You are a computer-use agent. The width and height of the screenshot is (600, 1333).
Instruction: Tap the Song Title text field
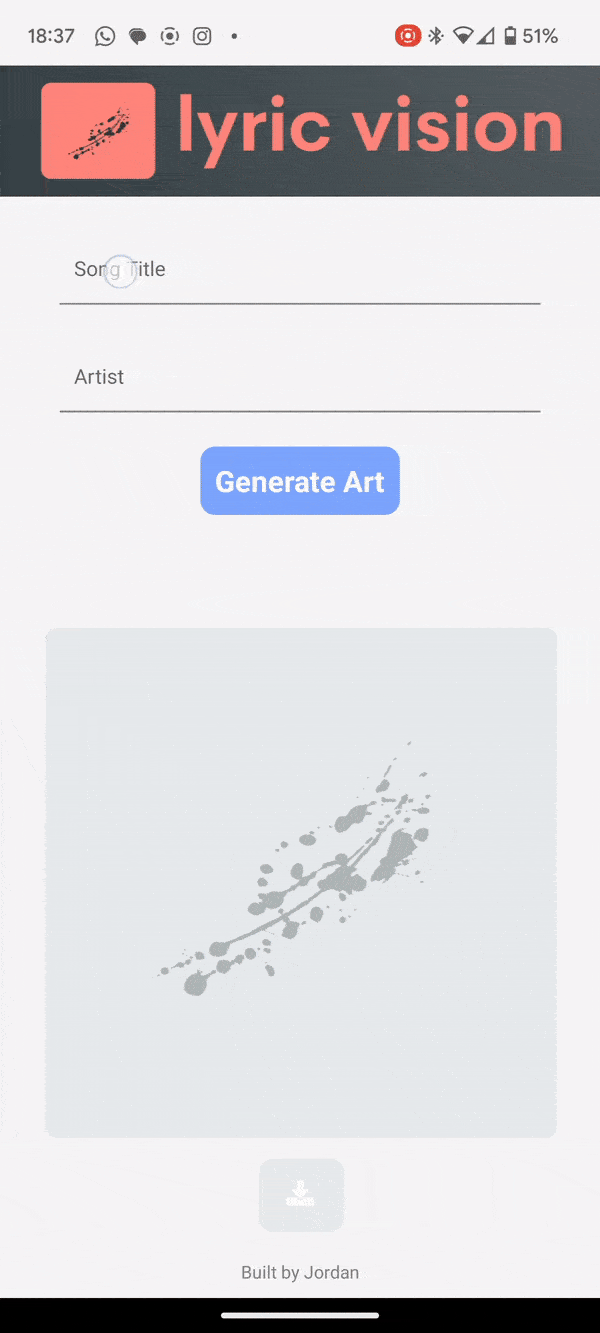click(x=300, y=270)
